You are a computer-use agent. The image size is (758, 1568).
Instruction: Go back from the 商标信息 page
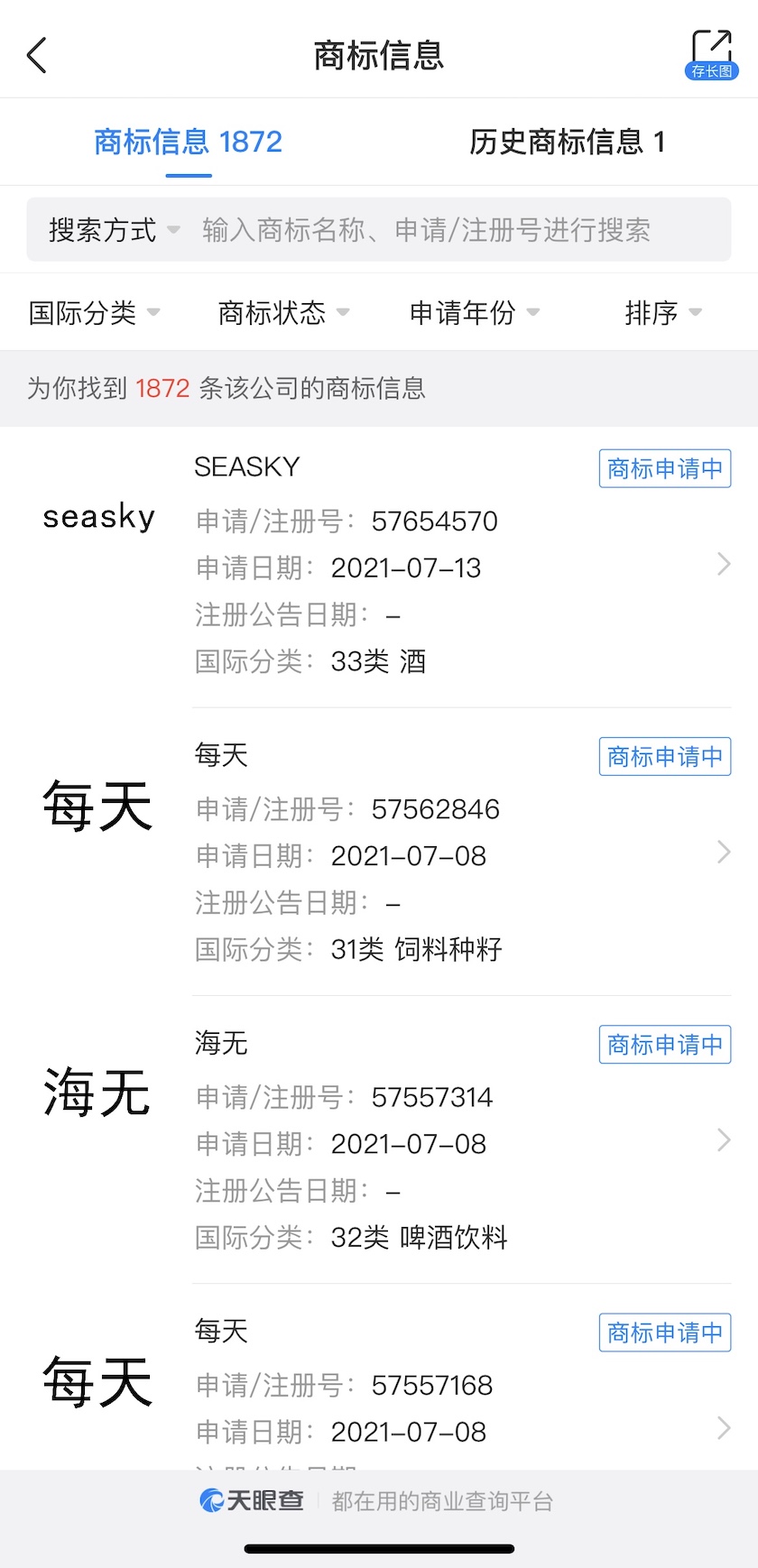pyautogui.click(x=37, y=56)
